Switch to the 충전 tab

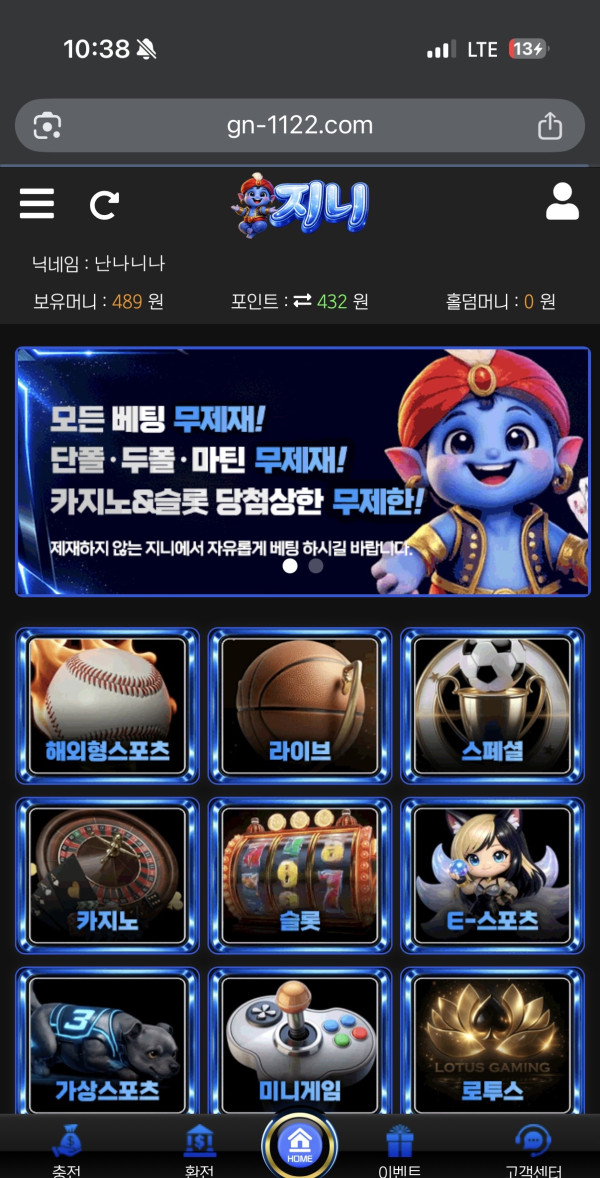[x=67, y=1150]
